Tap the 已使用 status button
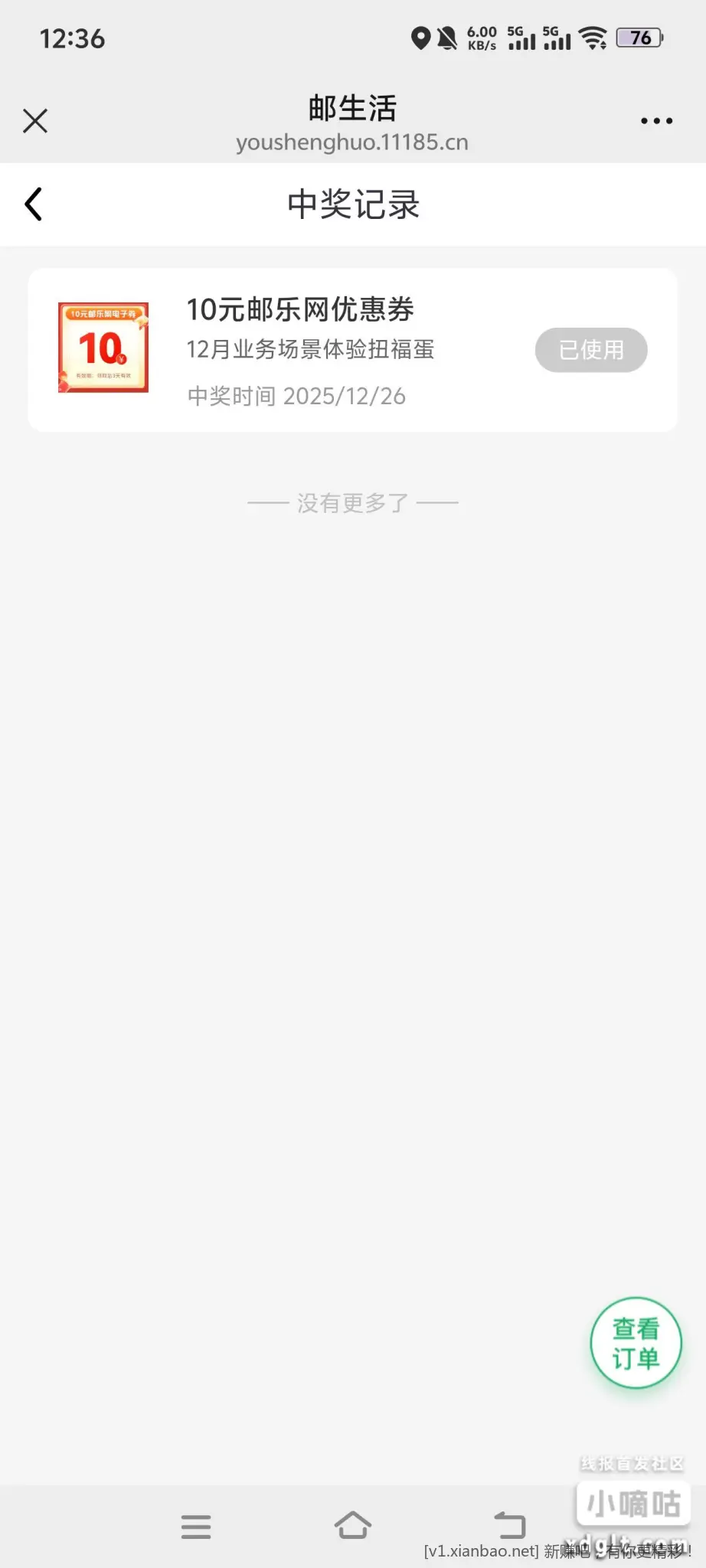This screenshot has width=706, height=1568. [x=590, y=351]
